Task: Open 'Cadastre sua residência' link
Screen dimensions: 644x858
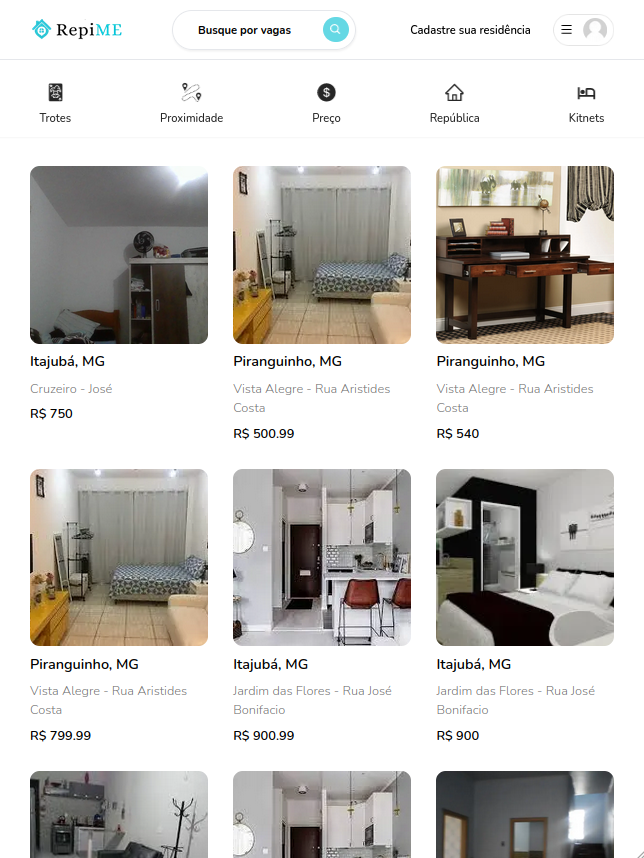Action: (x=470, y=30)
